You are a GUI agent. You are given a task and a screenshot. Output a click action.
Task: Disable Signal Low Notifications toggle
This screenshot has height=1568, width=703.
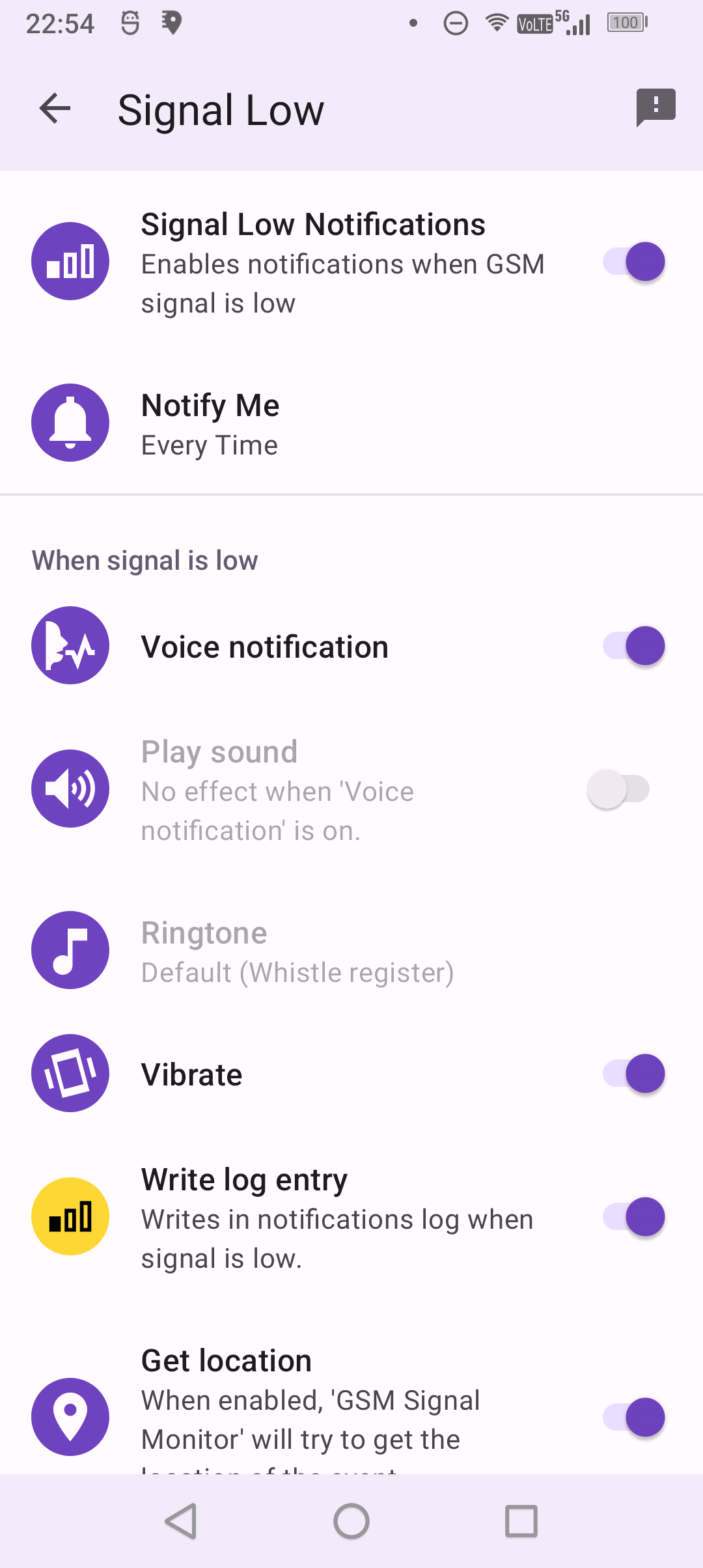click(633, 261)
